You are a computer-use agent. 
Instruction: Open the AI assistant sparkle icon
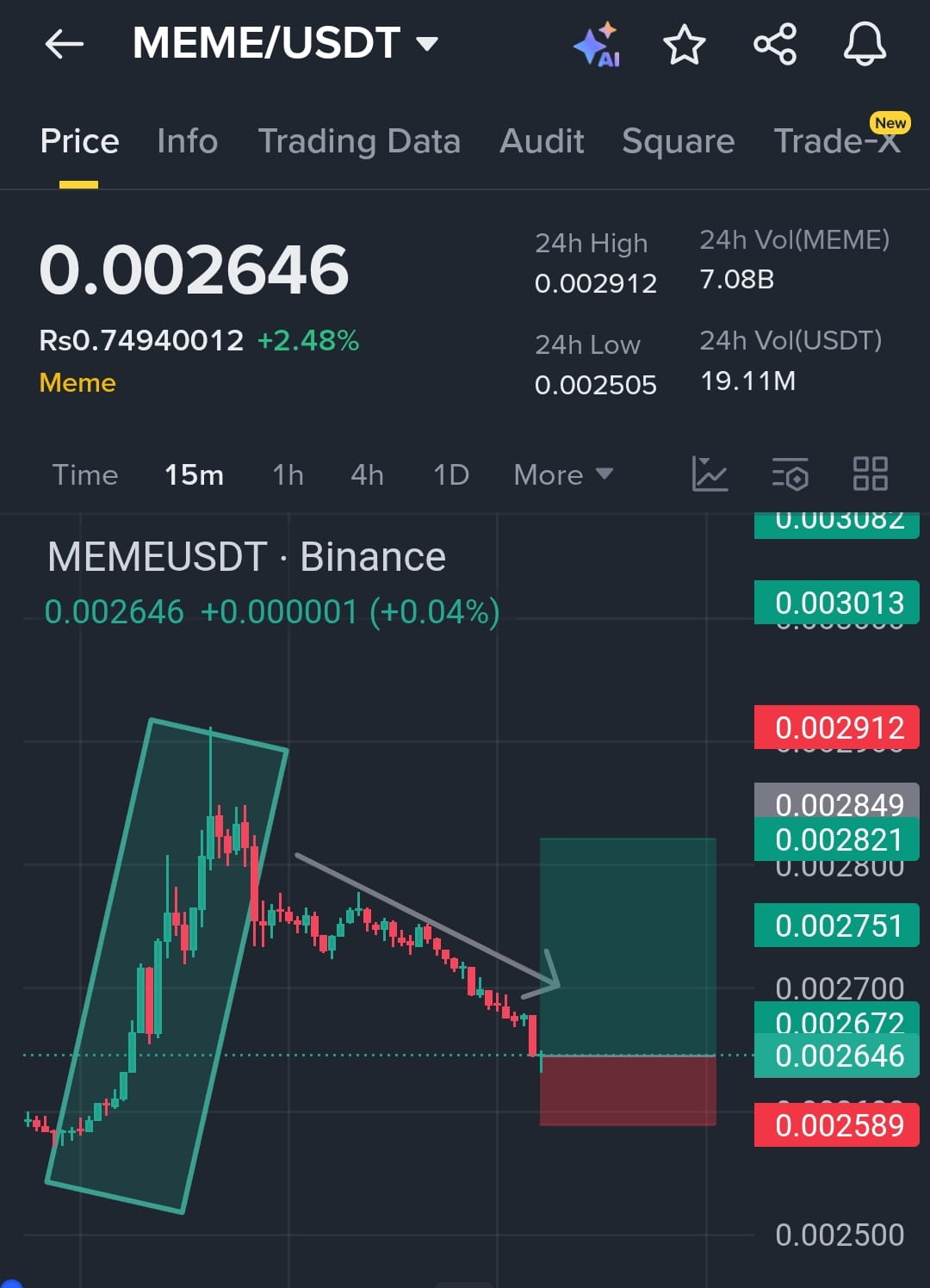tap(598, 45)
